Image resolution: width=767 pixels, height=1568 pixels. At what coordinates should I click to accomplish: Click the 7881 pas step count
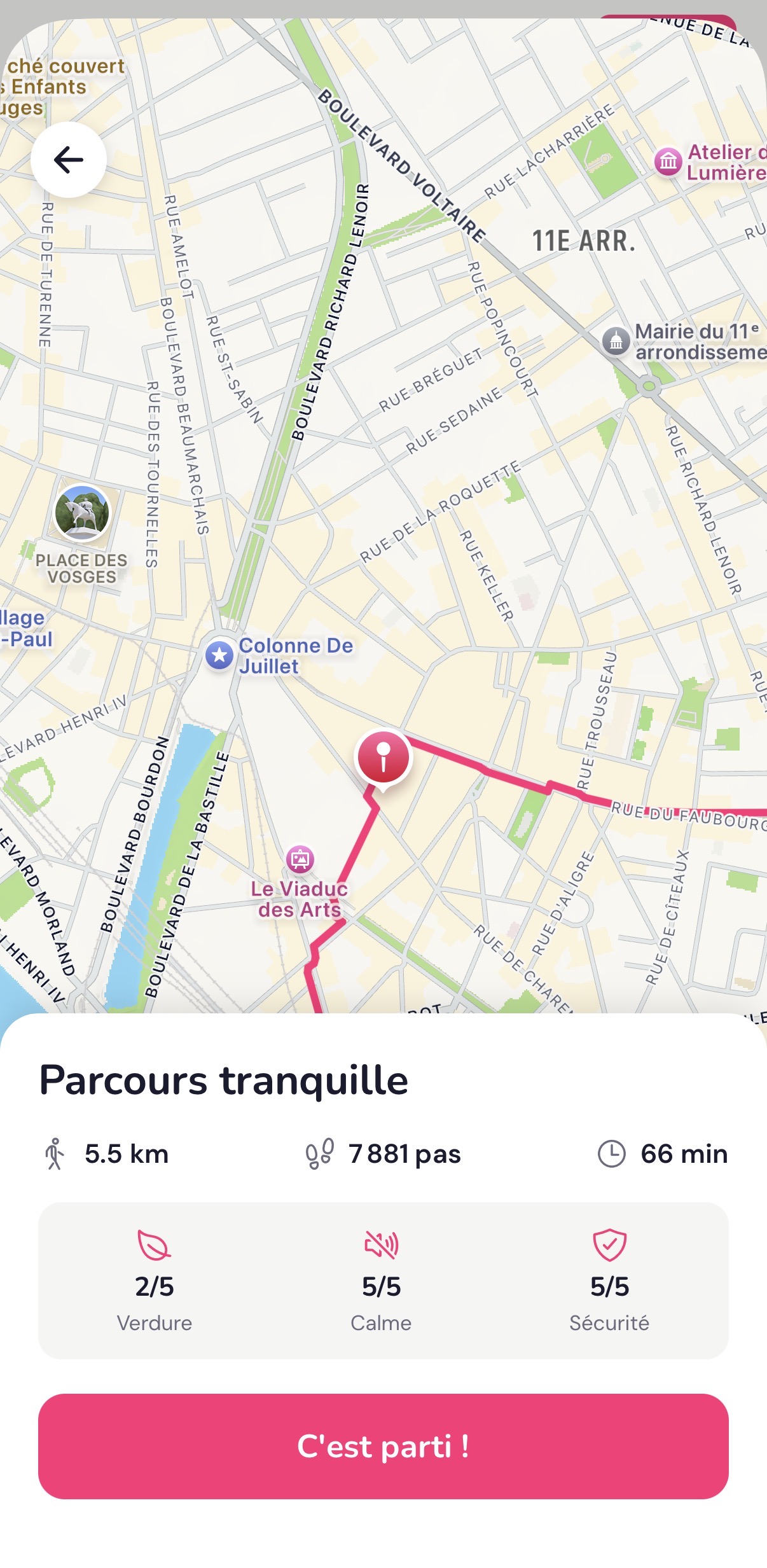(405, 1153)
